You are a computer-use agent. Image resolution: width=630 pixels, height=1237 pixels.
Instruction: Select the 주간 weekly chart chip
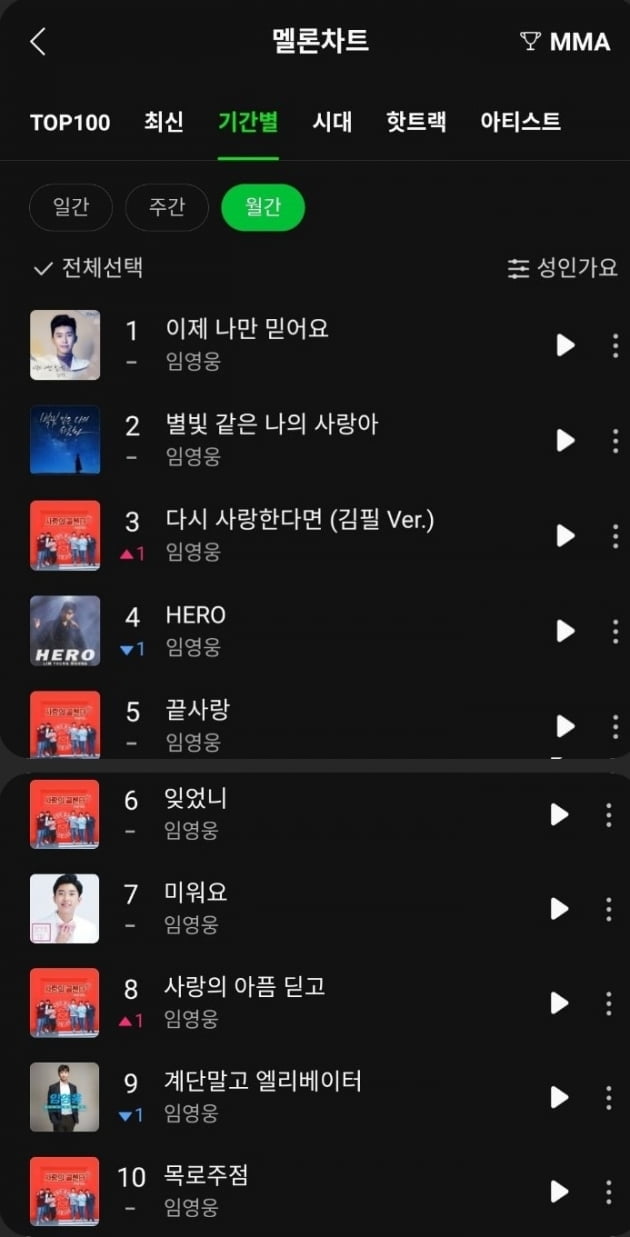pyautogui.click(x=166, y=207)
